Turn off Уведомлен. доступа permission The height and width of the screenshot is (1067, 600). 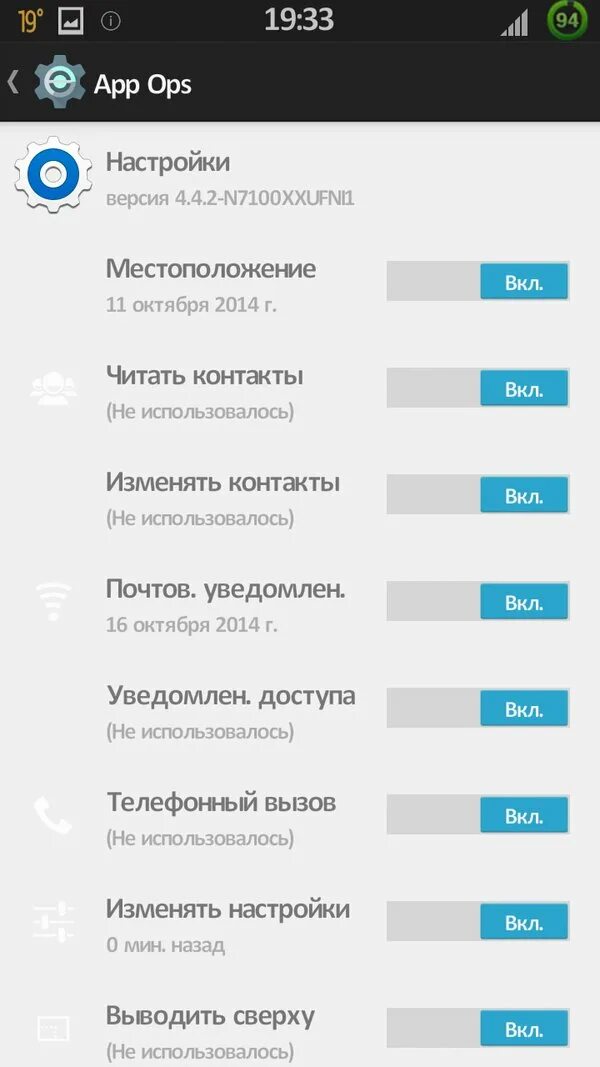pyautogui.click(x=478, y=708)
